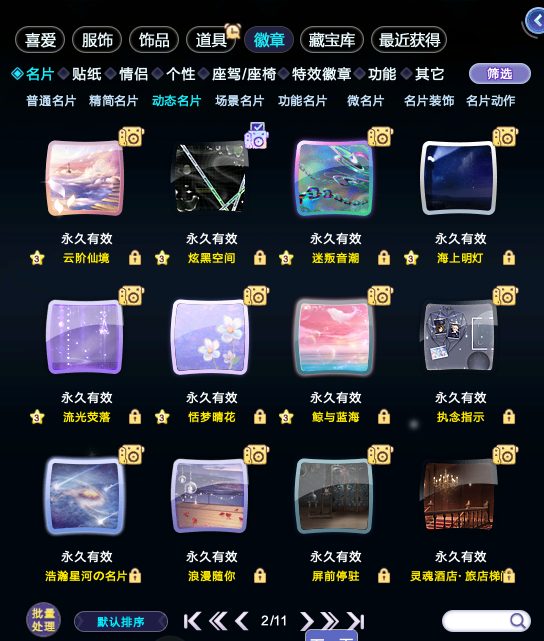Choose the 鲸与蓝海 card item
Viewport: 544px width, 641px height.
[335, 336]
